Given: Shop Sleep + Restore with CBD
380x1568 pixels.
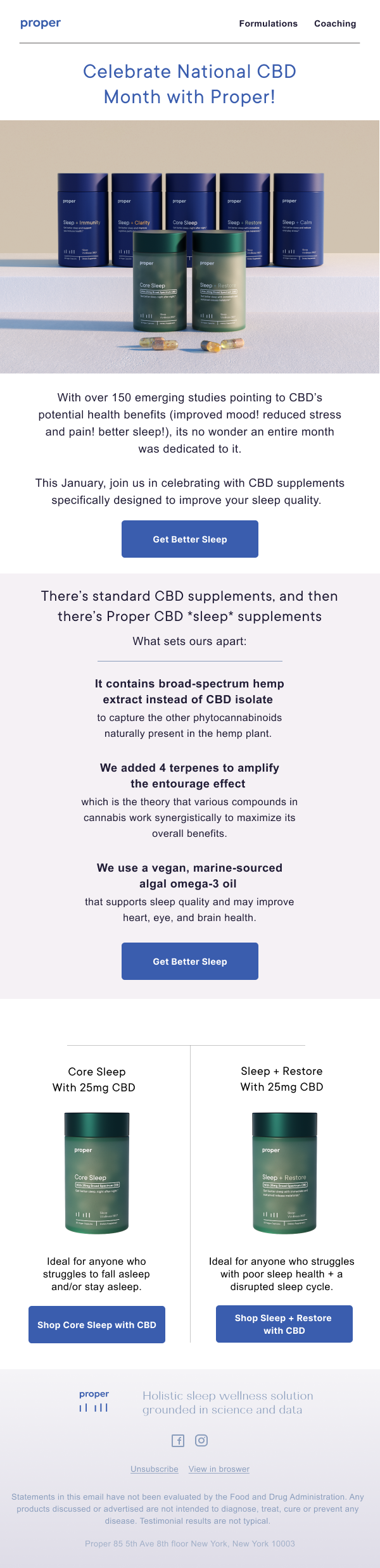Looking at the screenshot, I should pyautogui.click(x=284, y=1324).
